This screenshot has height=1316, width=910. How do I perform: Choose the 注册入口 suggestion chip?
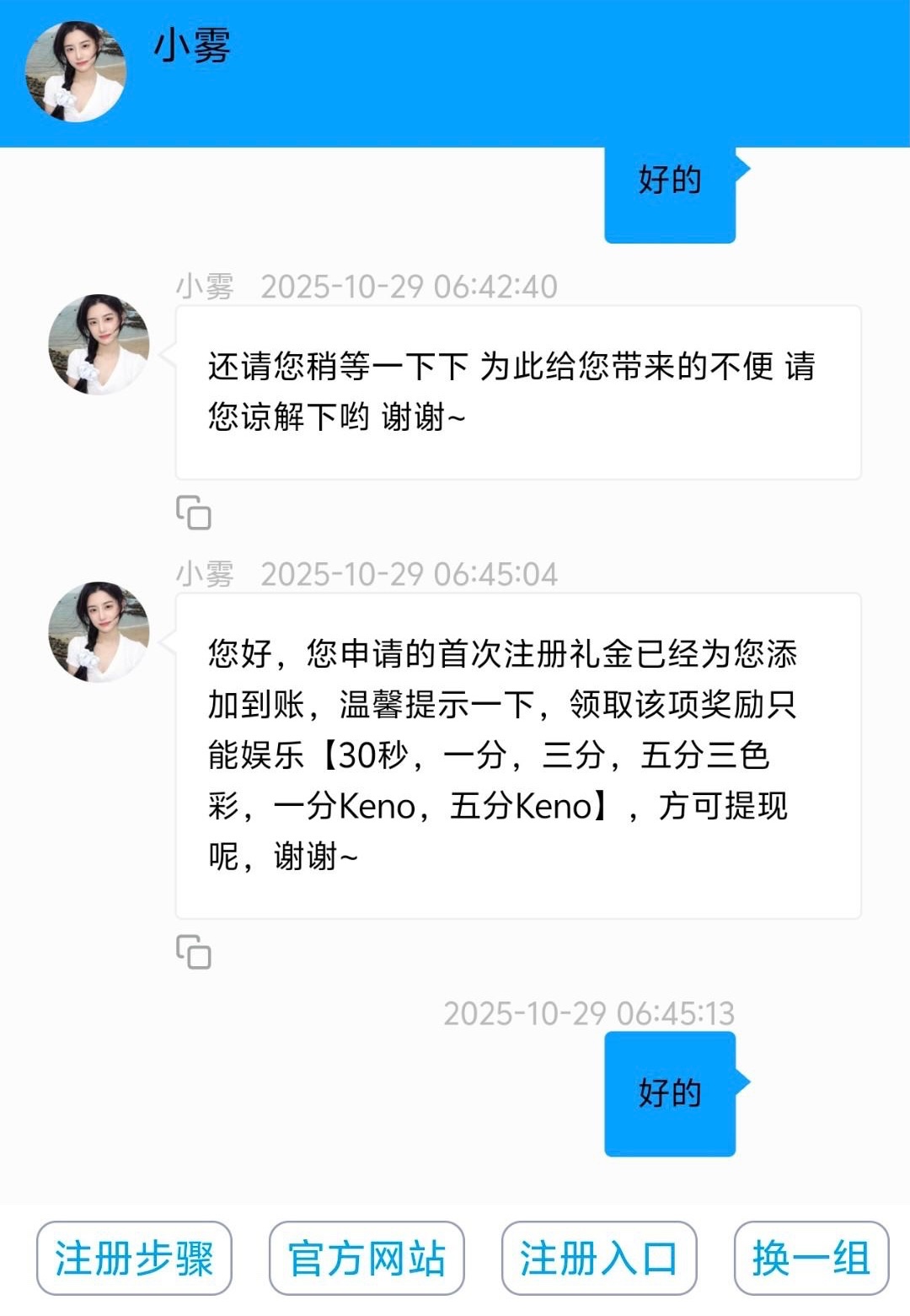point(598,1258)
